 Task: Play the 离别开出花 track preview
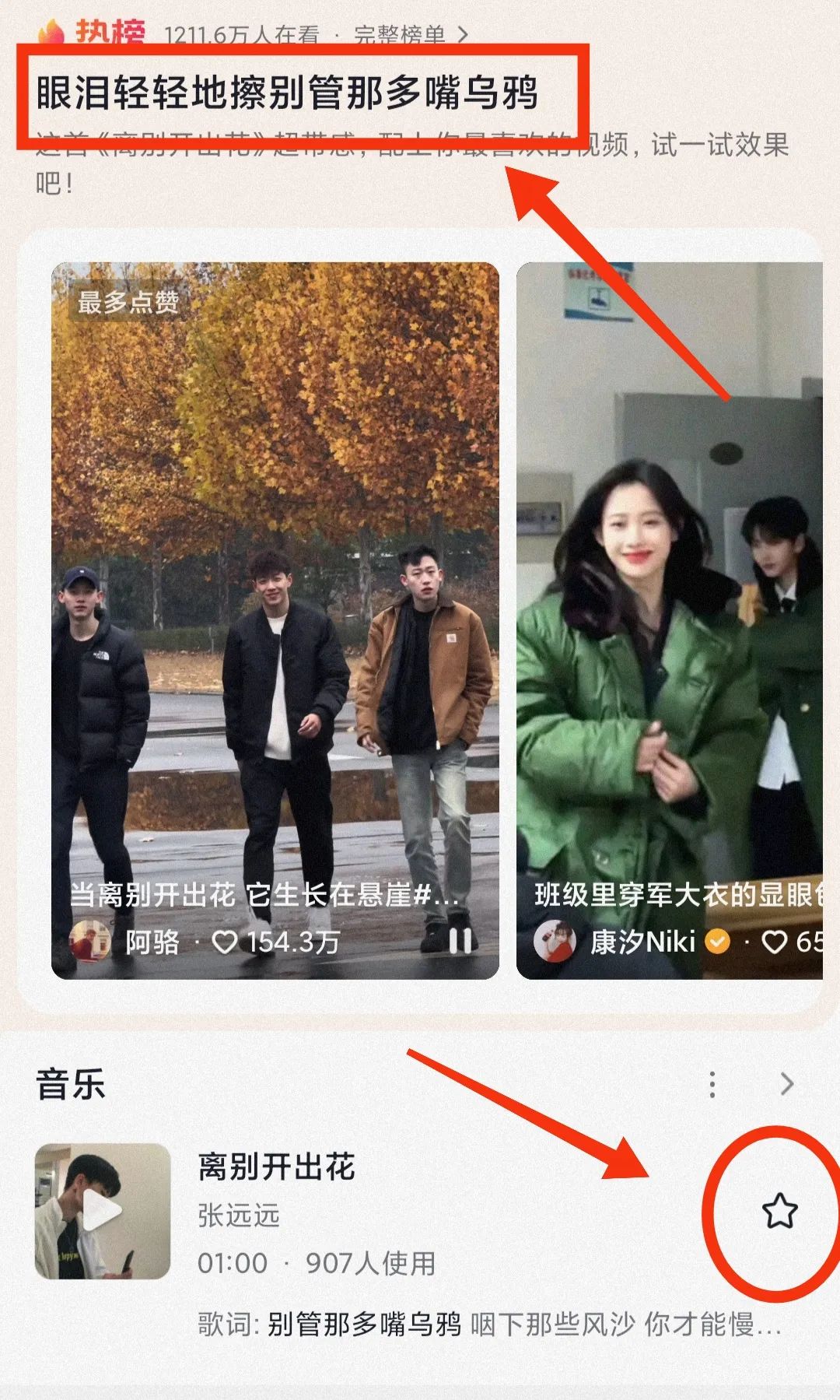tap(103, 1212)
